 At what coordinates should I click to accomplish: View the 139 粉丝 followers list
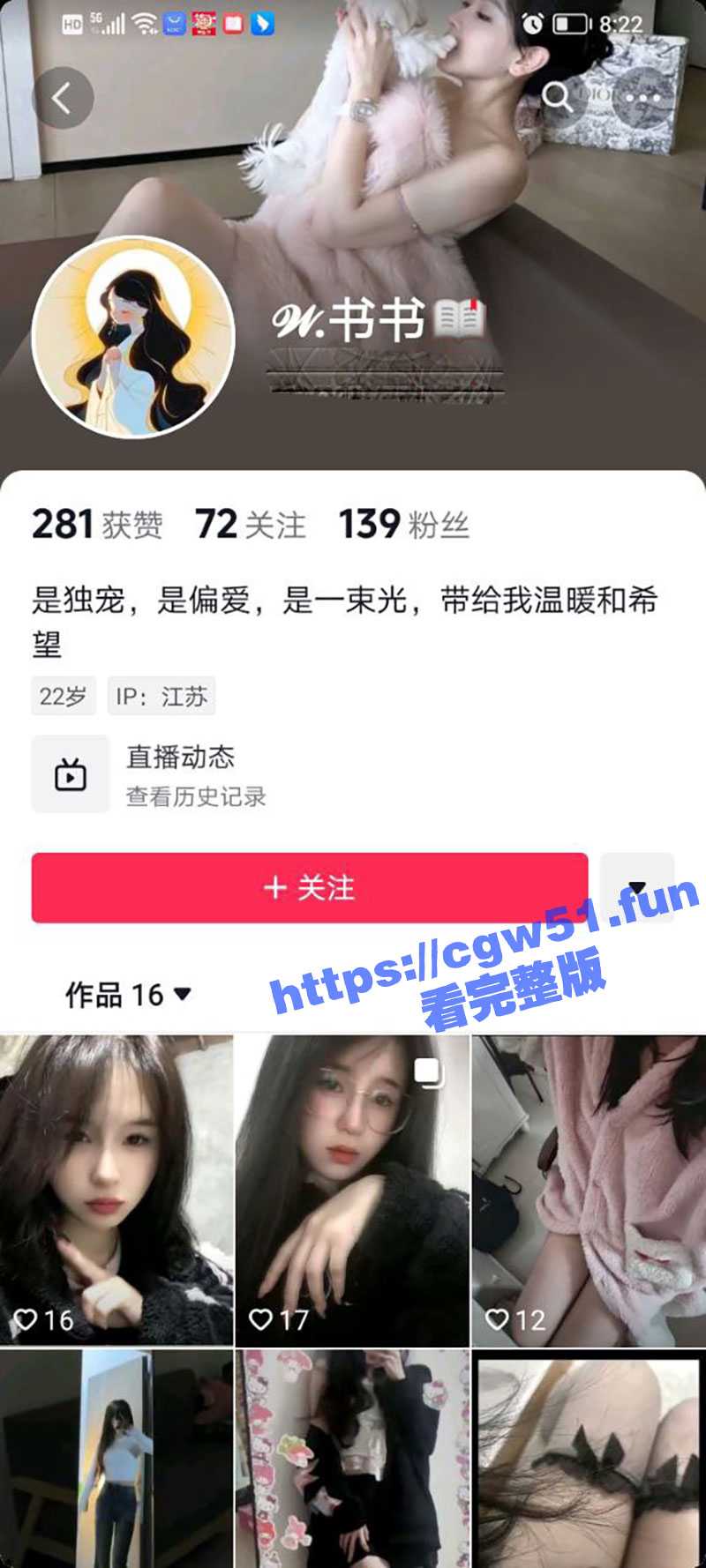coord(403,524)
